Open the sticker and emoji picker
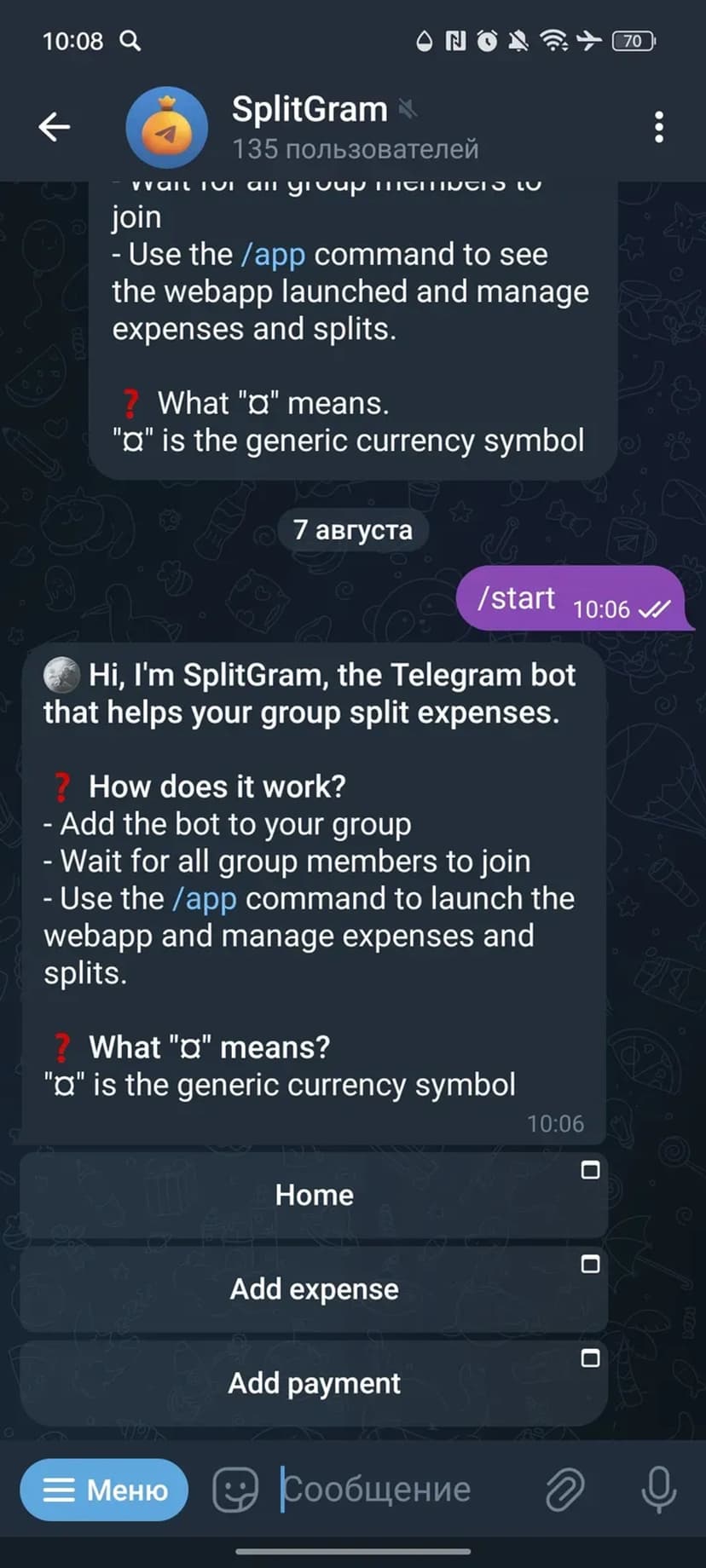Screen dimensions: 706x1568 pyautogui.click(x=235, y=1490)
